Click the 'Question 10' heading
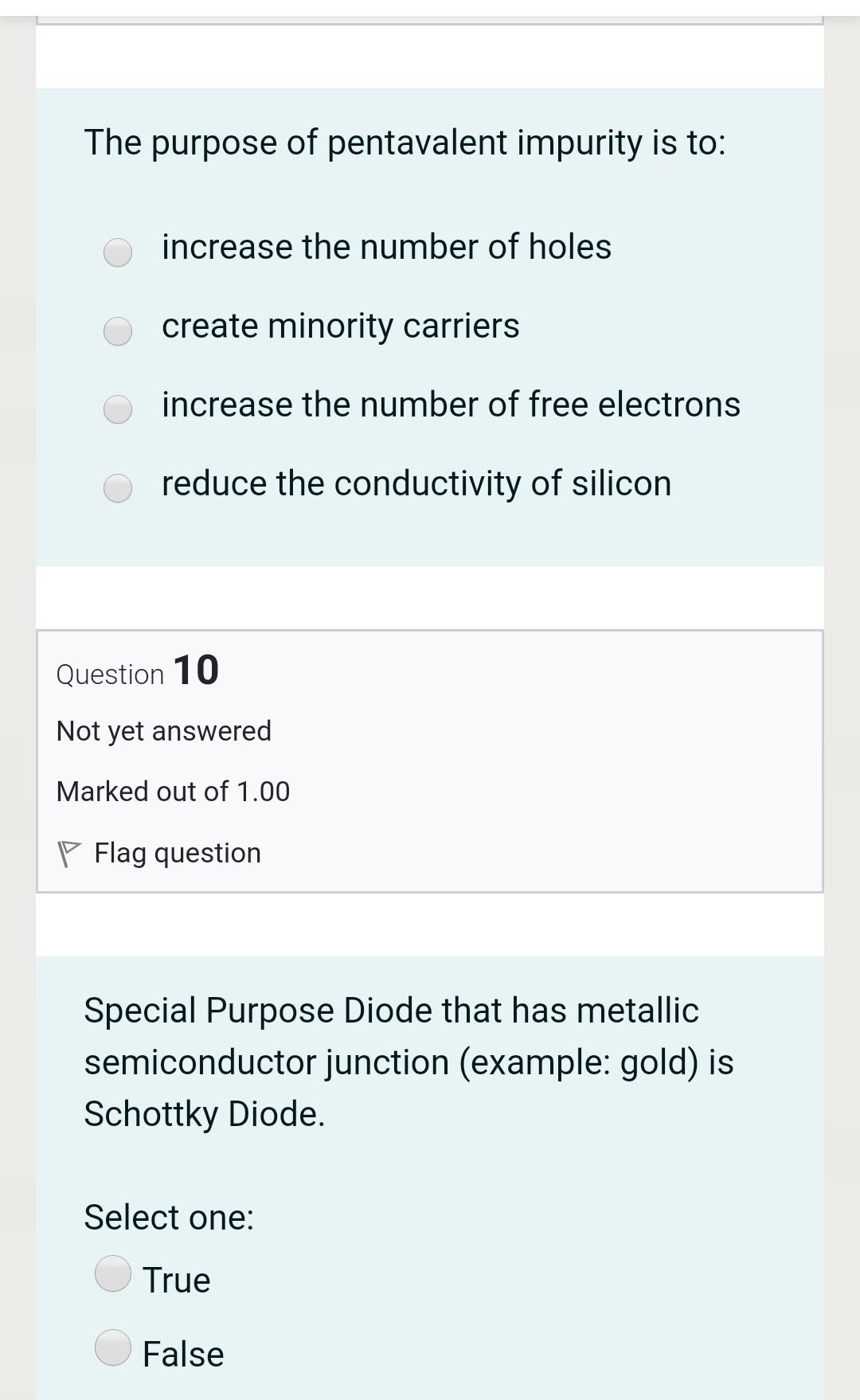This screenshot has width=860, height=1400. 137,671
